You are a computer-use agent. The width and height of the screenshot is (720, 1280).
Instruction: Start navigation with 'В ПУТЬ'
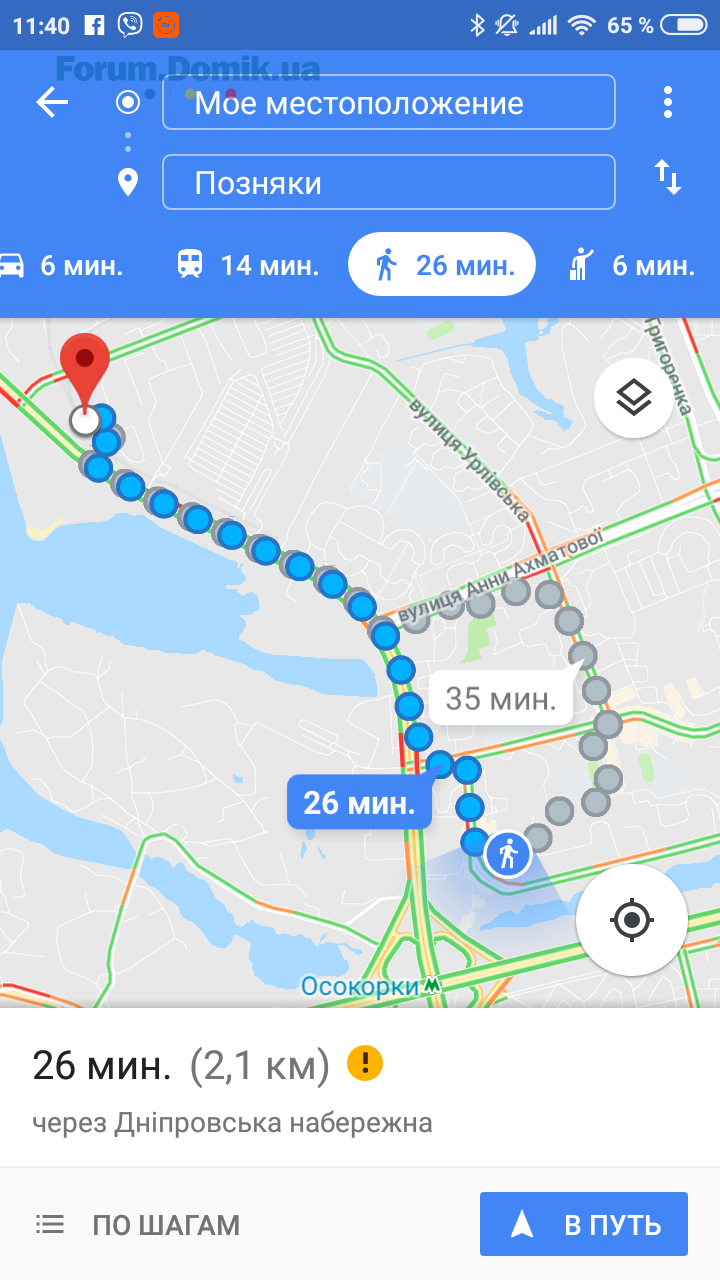point(584,1224)
